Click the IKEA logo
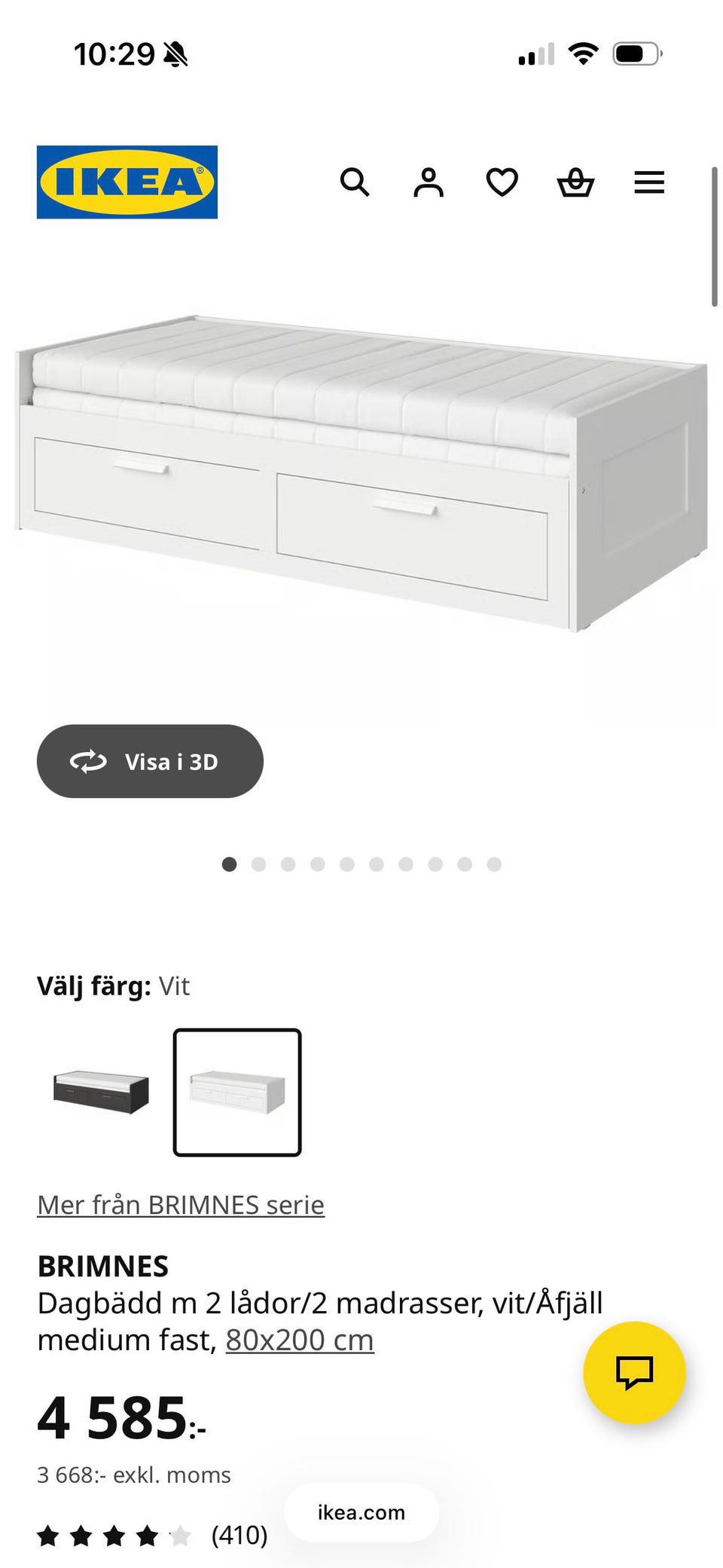This screenshot has height=1568, width=723. 127,182
